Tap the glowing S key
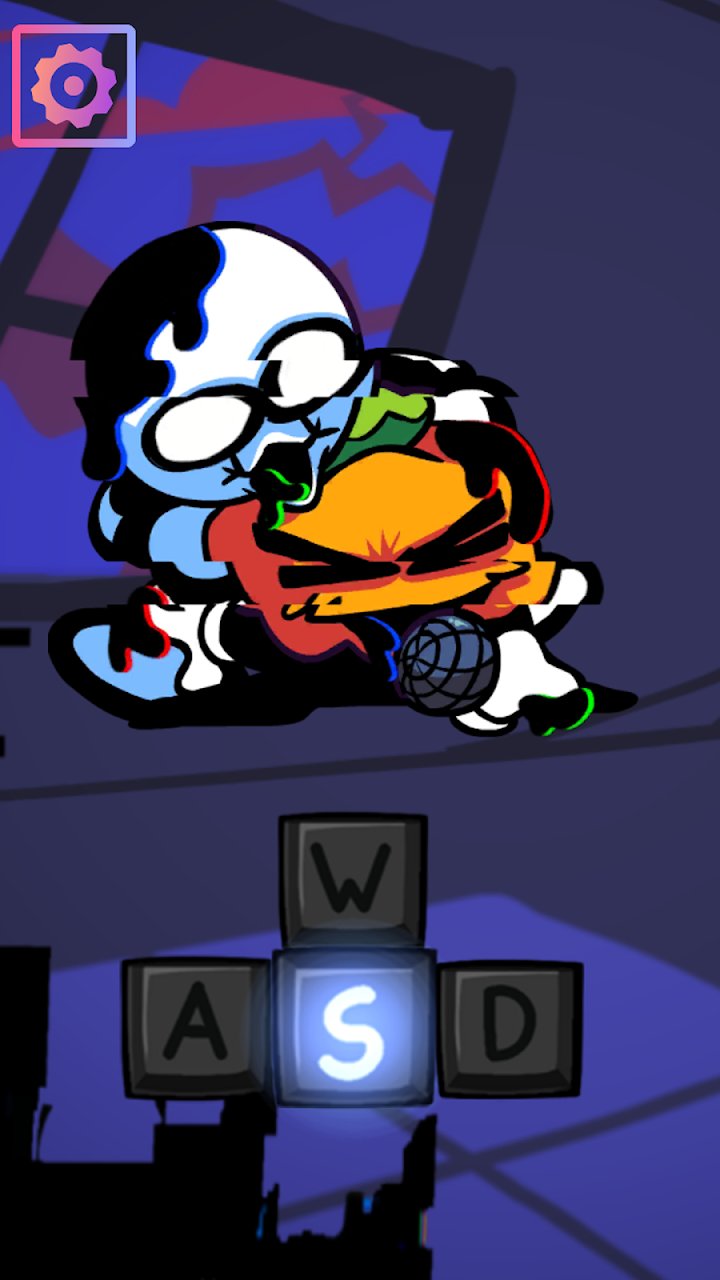Image resolution: width=720 pixels, height=1280 pixels. point(355,1028)
